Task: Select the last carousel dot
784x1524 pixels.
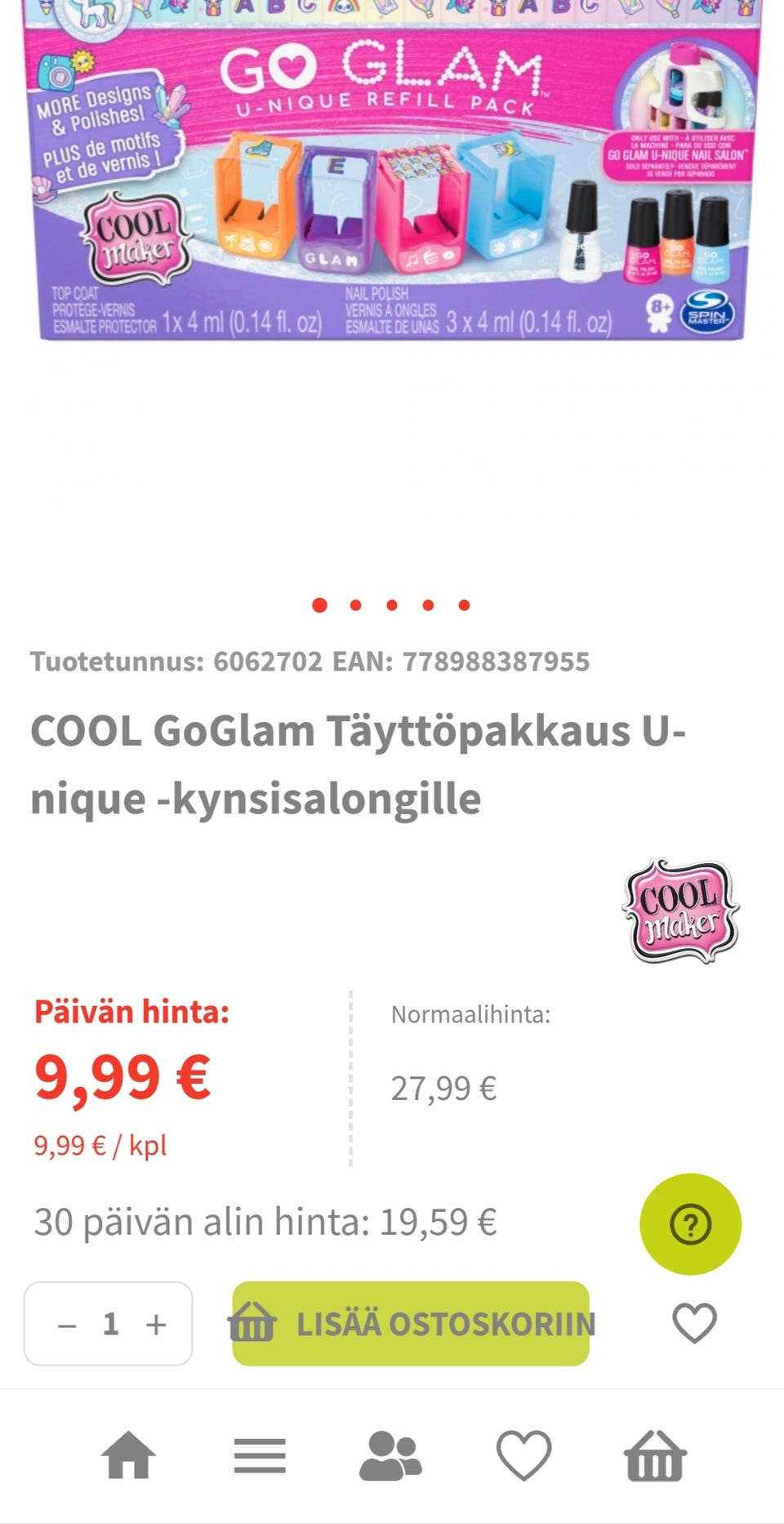Action: click(464, 604)
